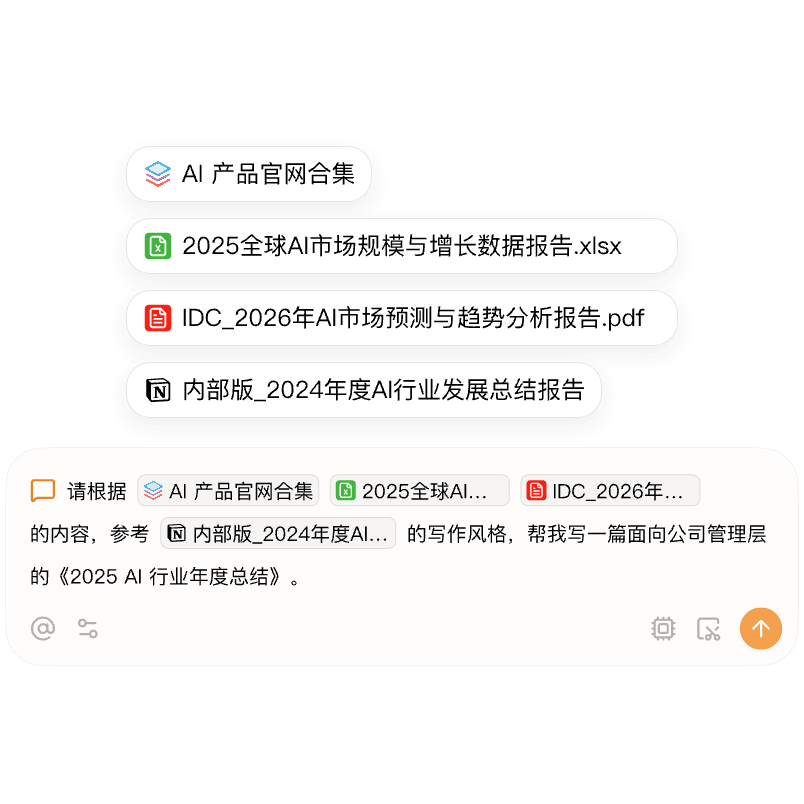Tap the inline 2025全球AI... reference in the prompt
Image resolution: width=804 pixels, height=804 pixels.
pos(420,491)
